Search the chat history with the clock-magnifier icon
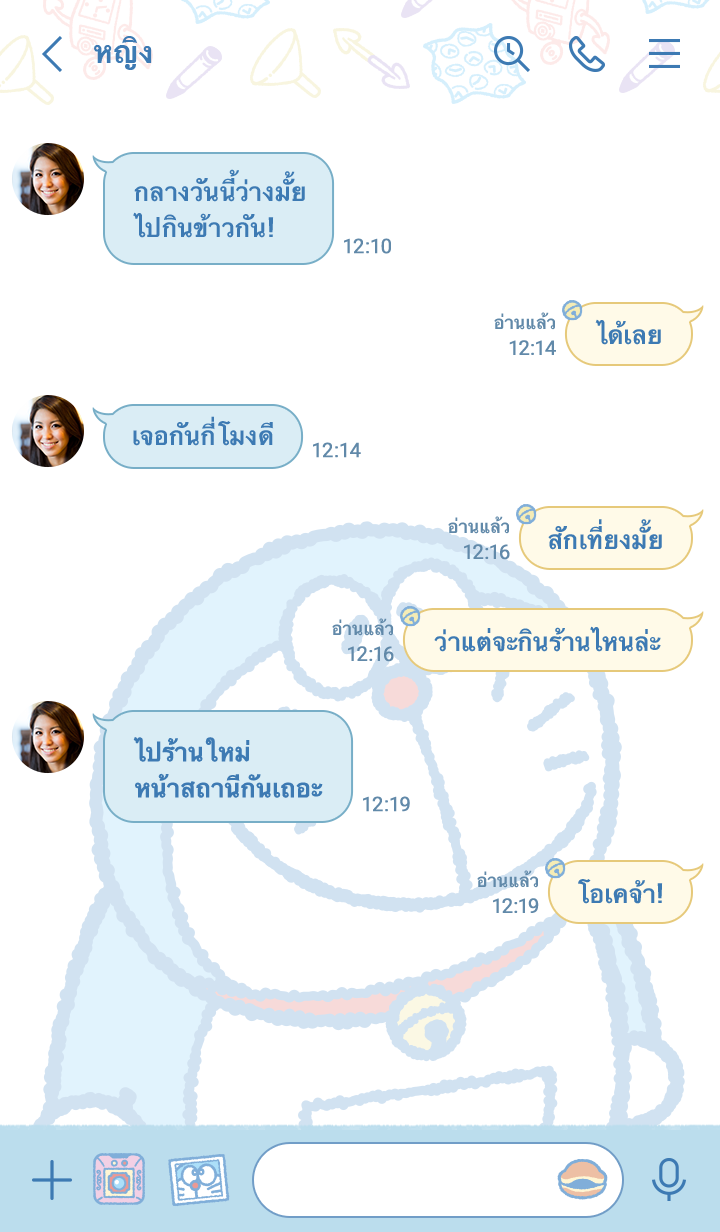Viewport: 720px width, 1232px height. click(x=511, y=53)
